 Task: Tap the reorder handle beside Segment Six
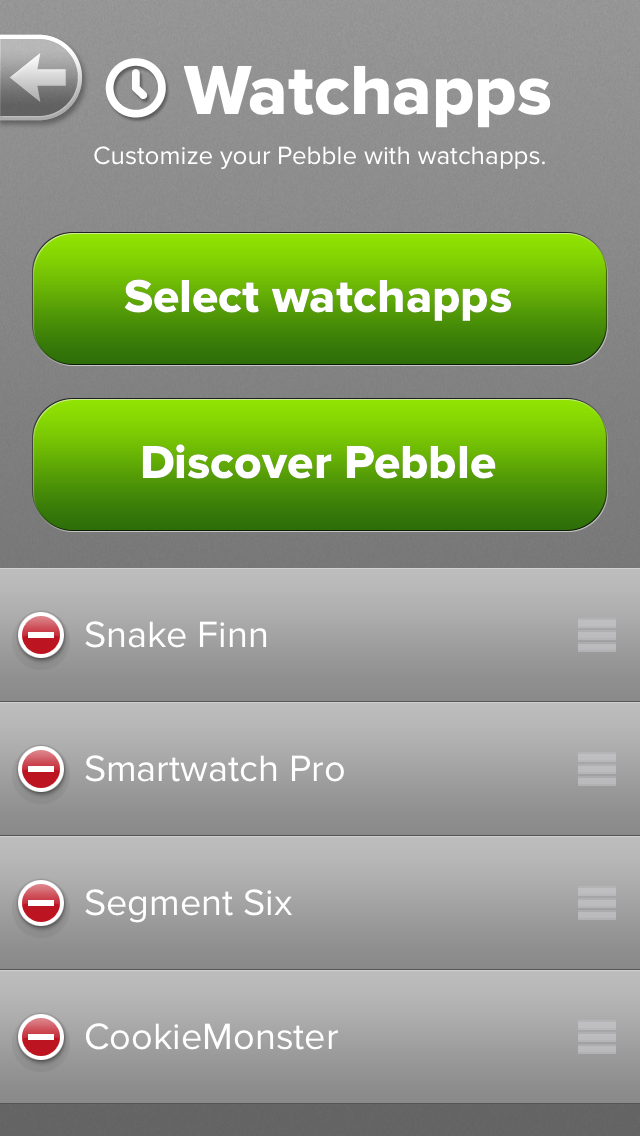(x=597, y=903)
